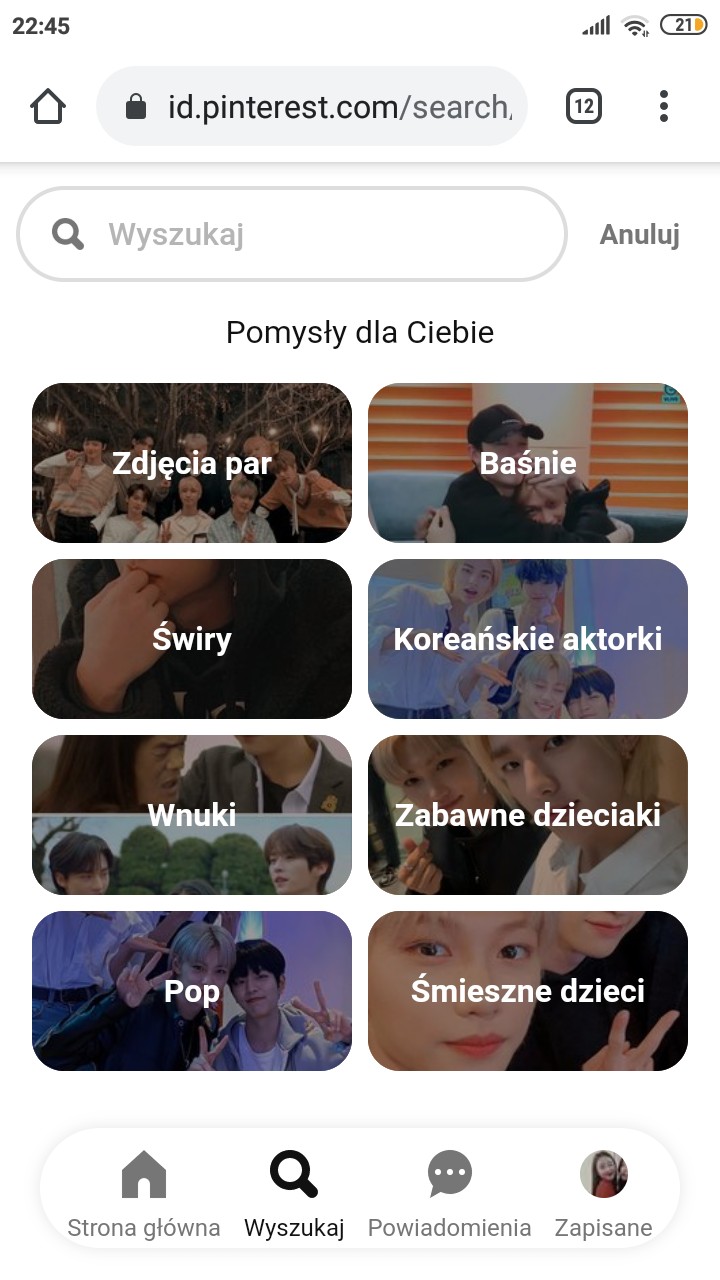Open the browser overflow menu
The width and height of the screenshot is (720, 1280).
664,106
